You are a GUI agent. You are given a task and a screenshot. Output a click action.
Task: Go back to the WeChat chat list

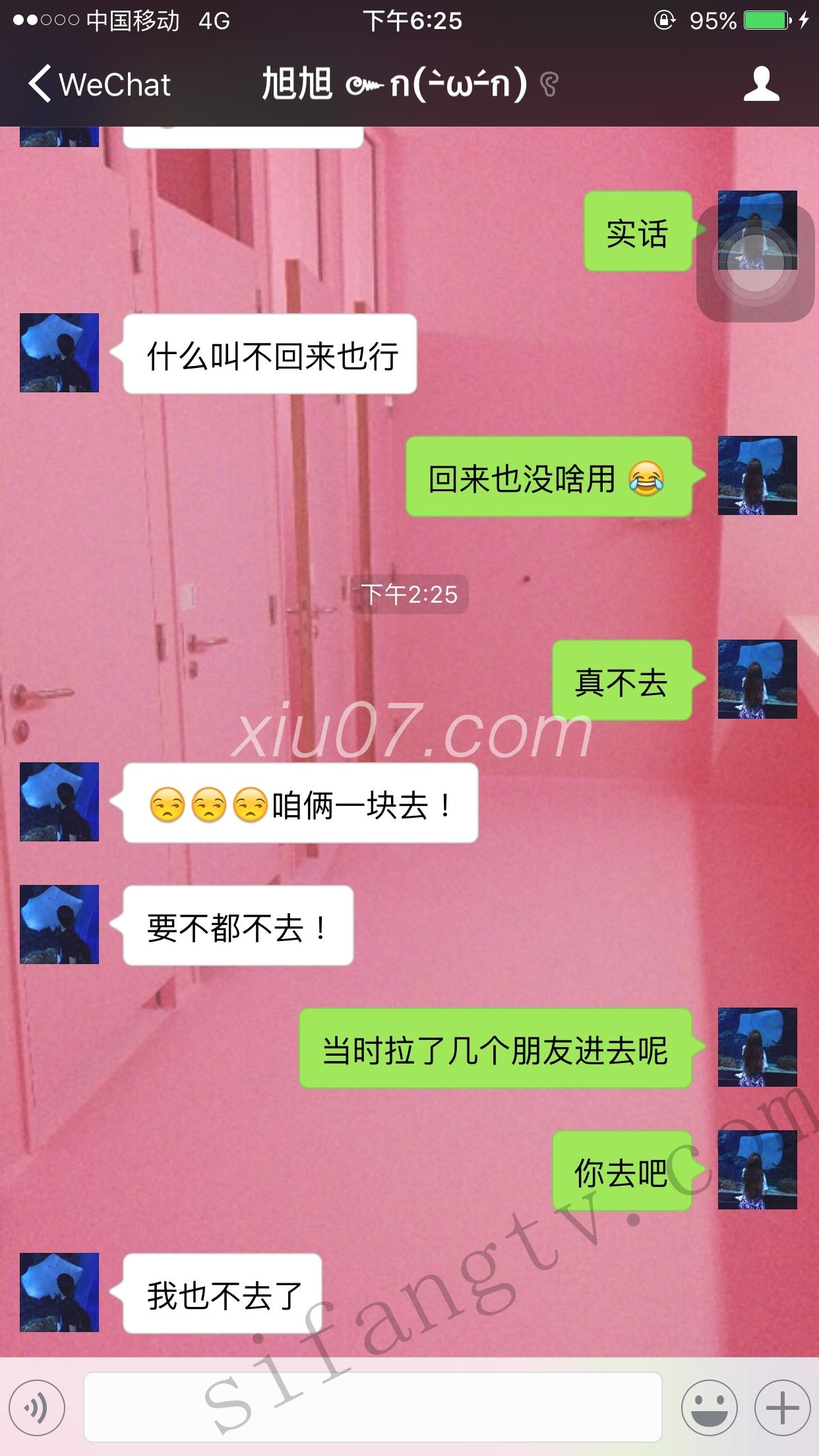pyautogui.click(x=99, y=84)
